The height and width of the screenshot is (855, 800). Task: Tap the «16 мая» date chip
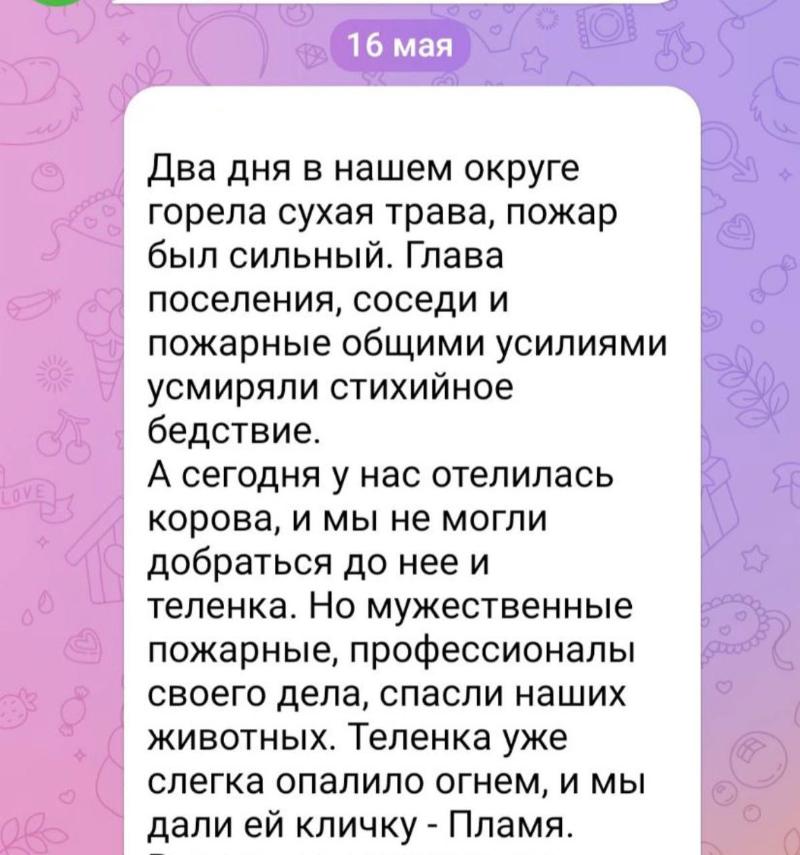399,49
